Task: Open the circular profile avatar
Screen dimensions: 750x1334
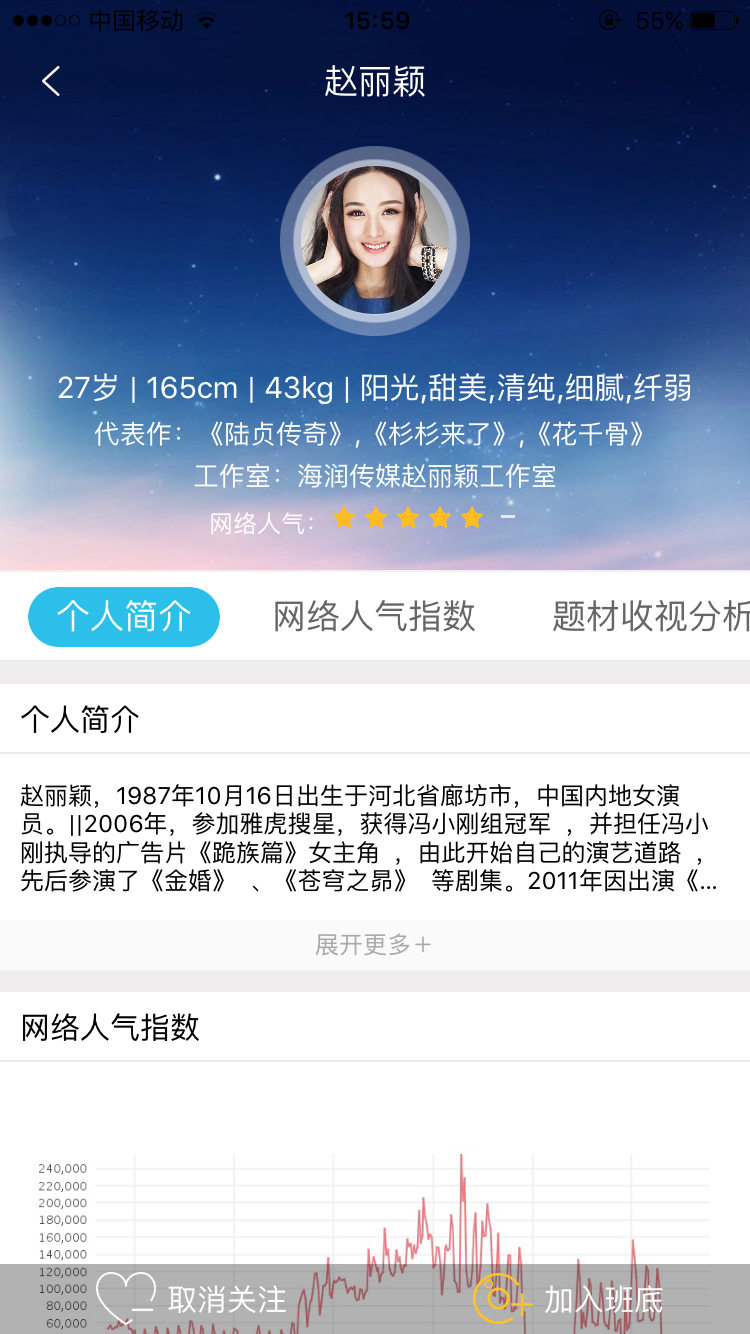Action: point(375,241)
